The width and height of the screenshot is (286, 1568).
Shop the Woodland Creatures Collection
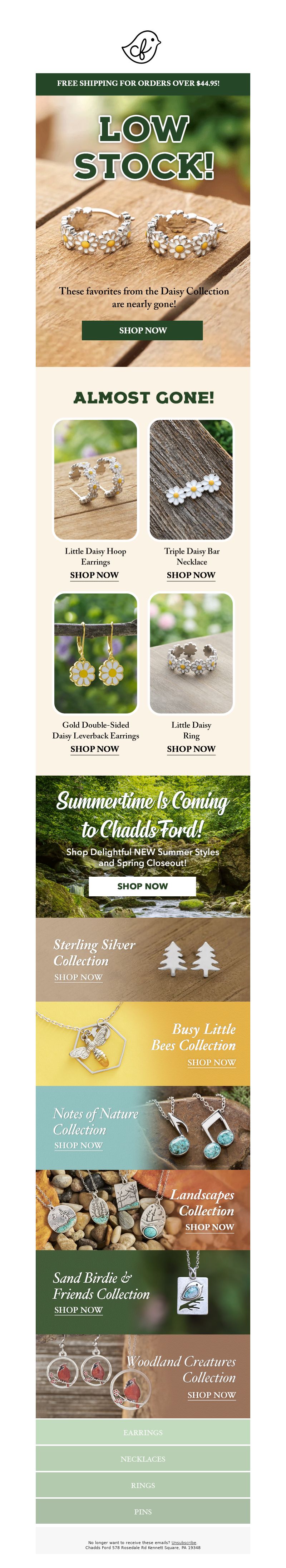[x=211, y=1395]
